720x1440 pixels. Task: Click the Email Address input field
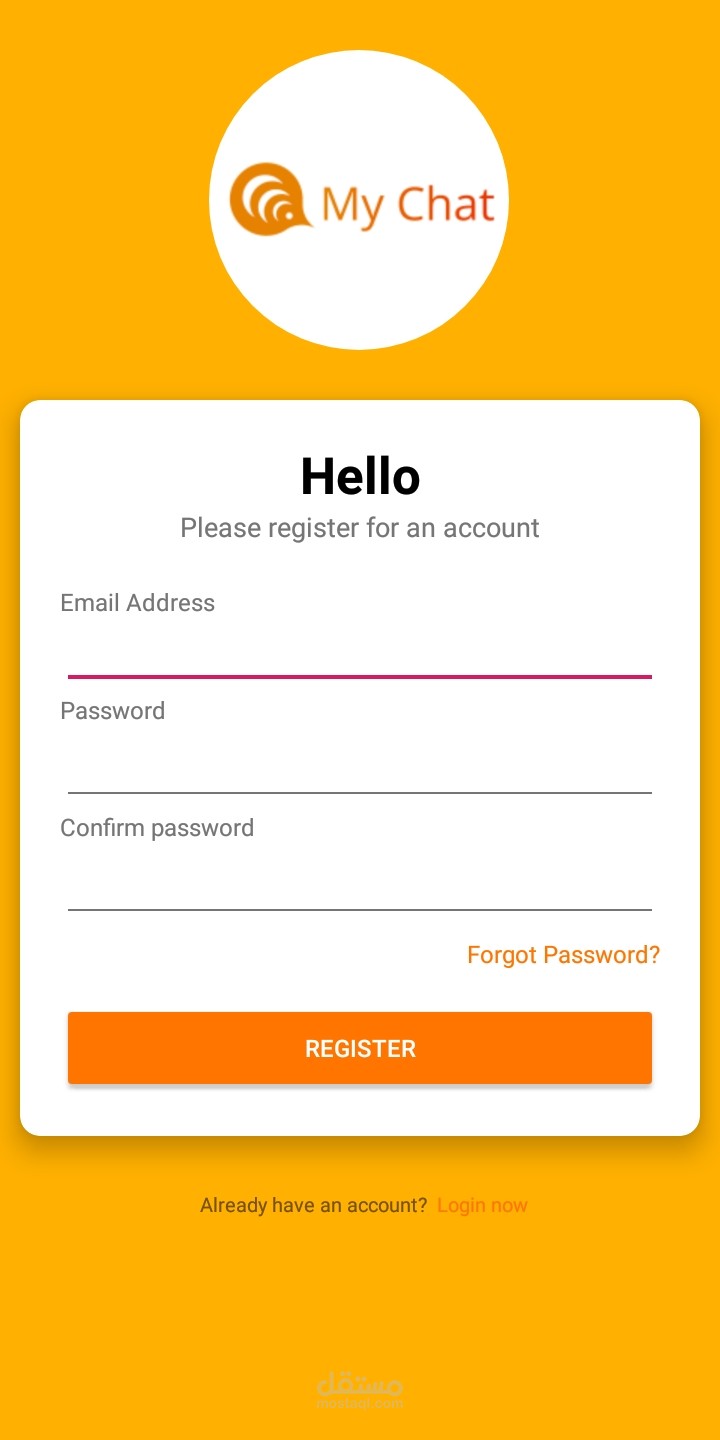coord(360,650)
